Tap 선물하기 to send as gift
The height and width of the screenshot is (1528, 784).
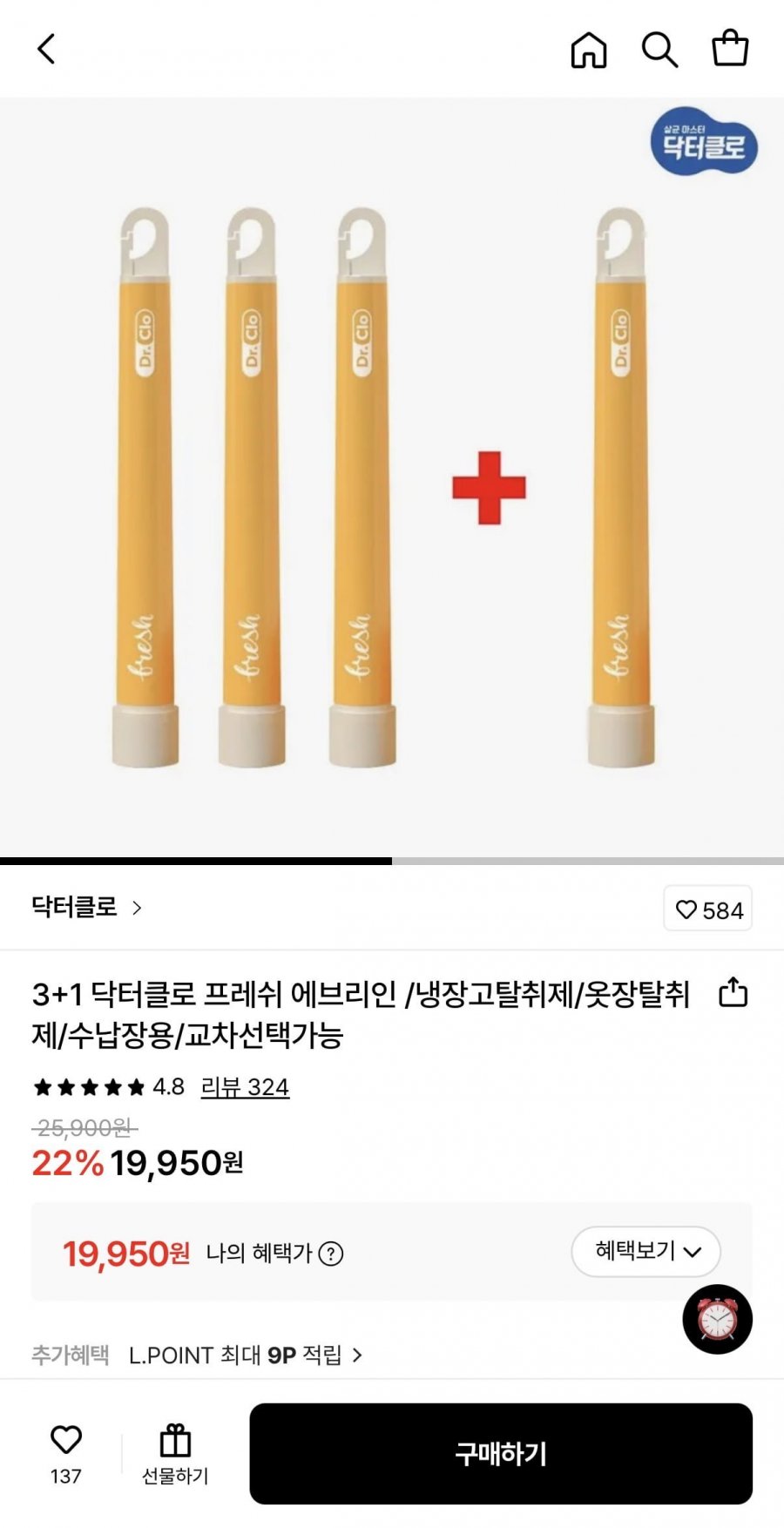[x=175, y=1453]
